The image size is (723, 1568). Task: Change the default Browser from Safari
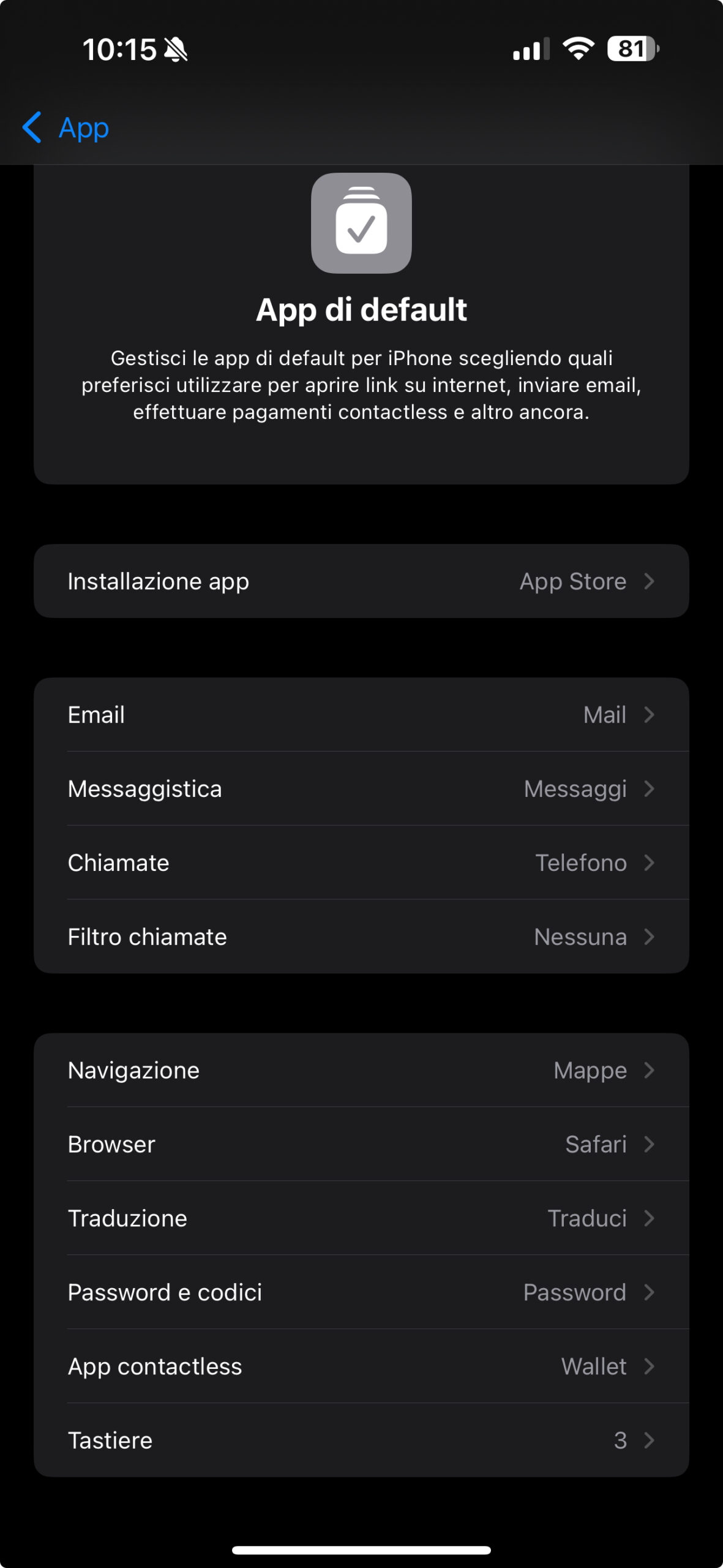coord(361,1145)
